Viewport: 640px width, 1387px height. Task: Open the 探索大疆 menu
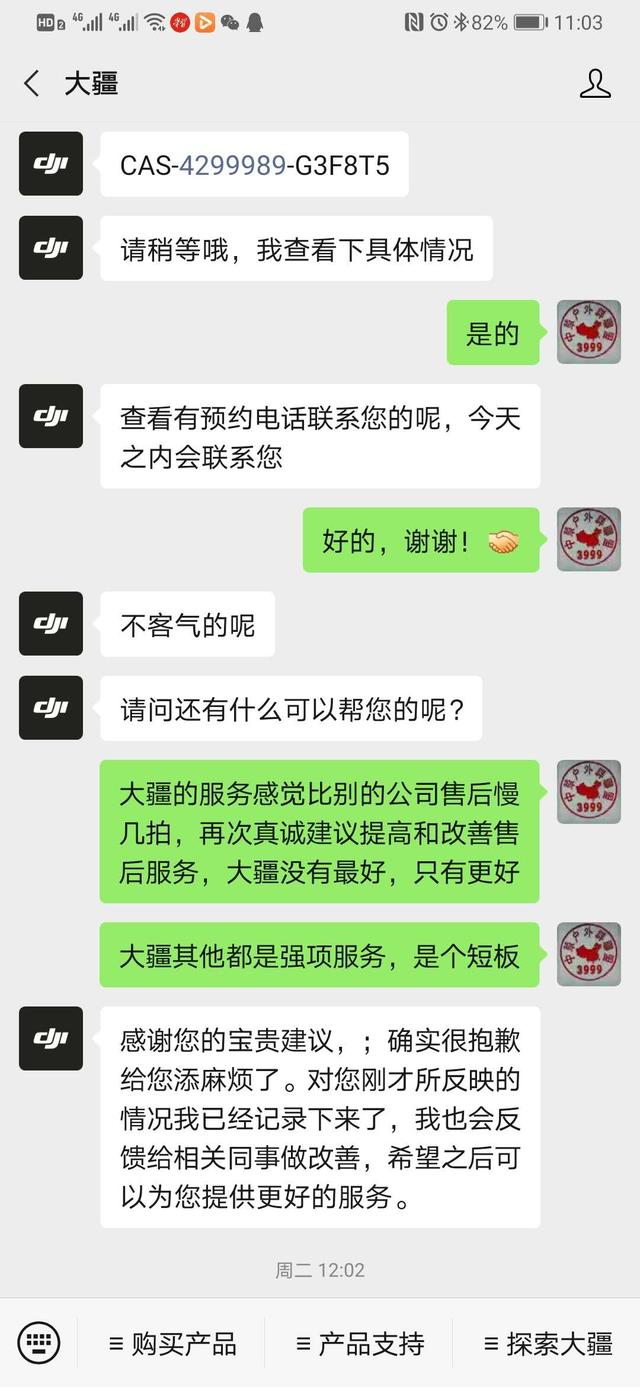point(547,1343)
